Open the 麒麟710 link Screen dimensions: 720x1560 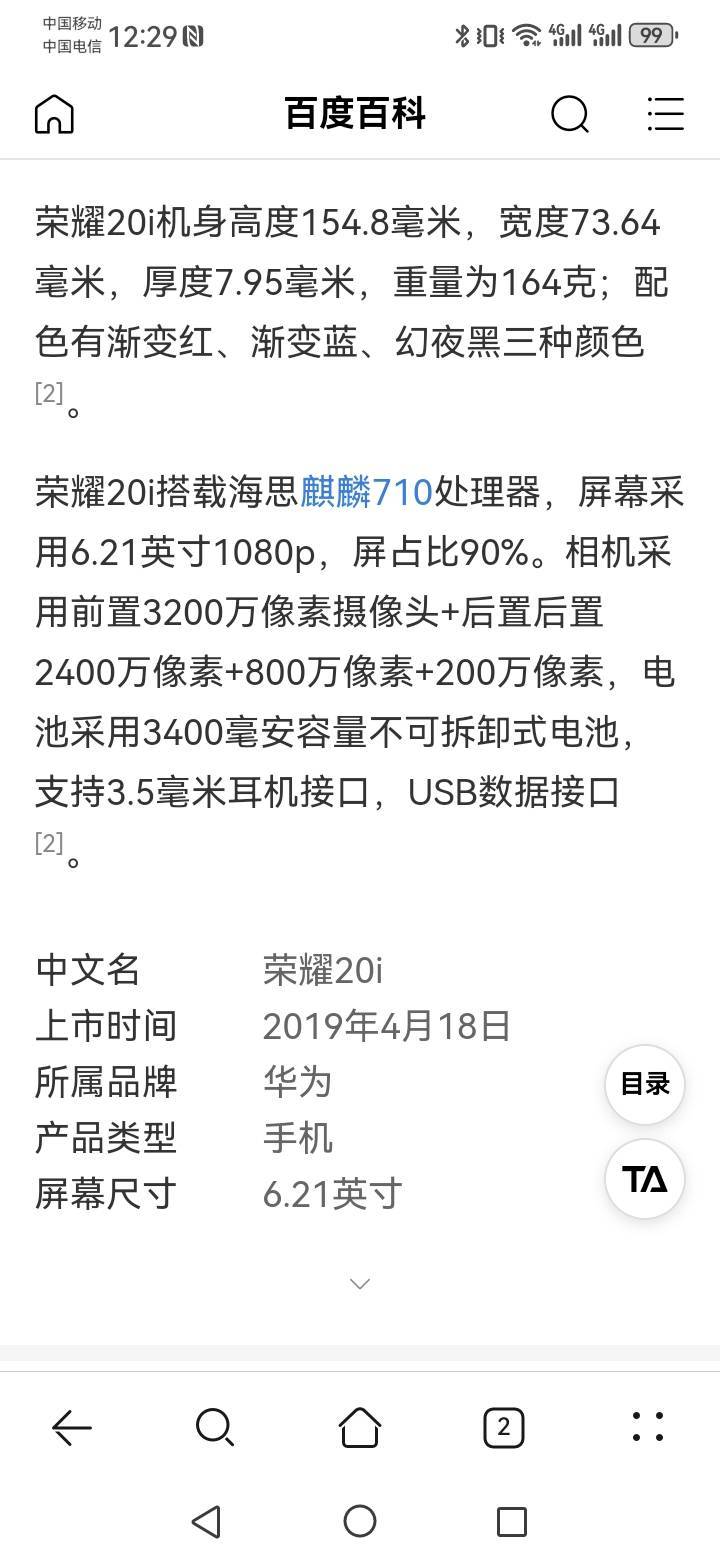(x=366, y=493)
